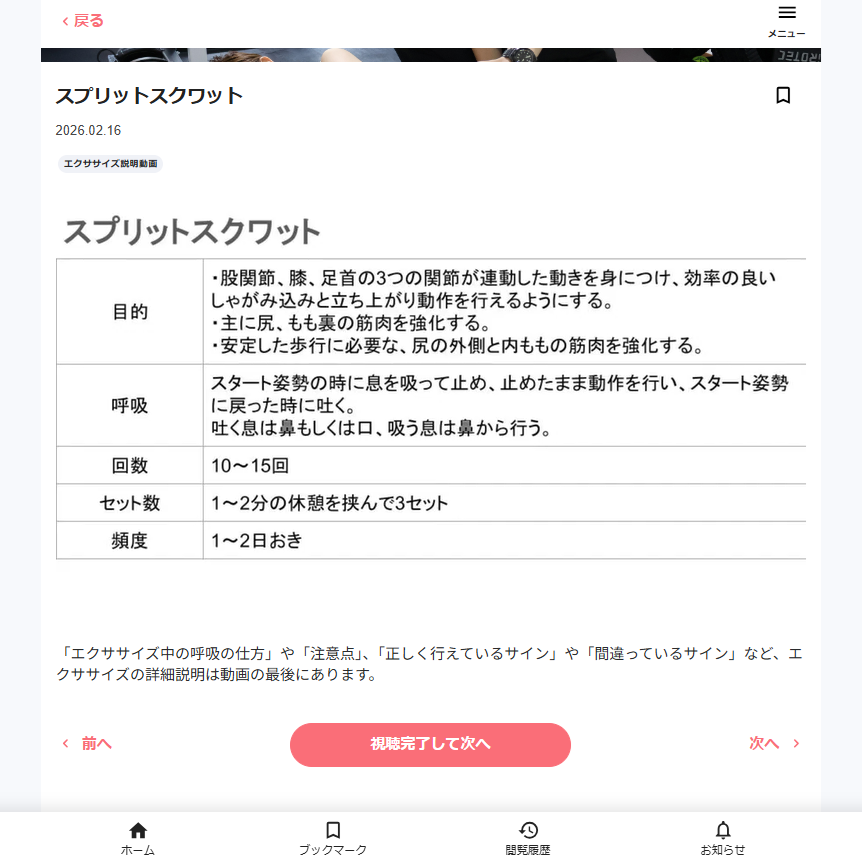
Task: Go to next item with 次へ
Action: click(x=774, y=743)
